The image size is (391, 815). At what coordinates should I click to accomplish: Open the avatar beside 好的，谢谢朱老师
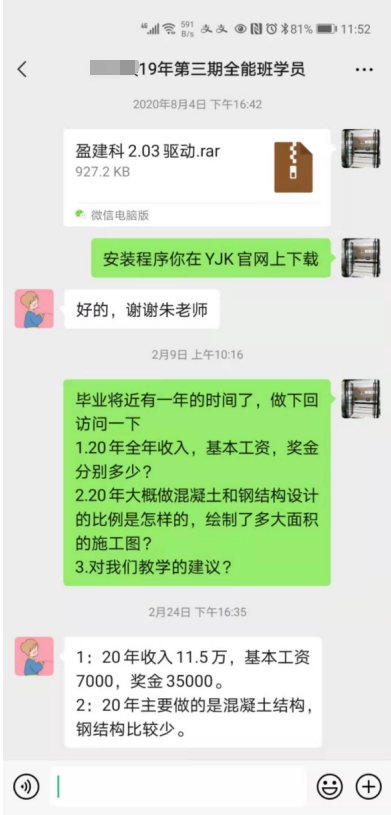point(34,309)
